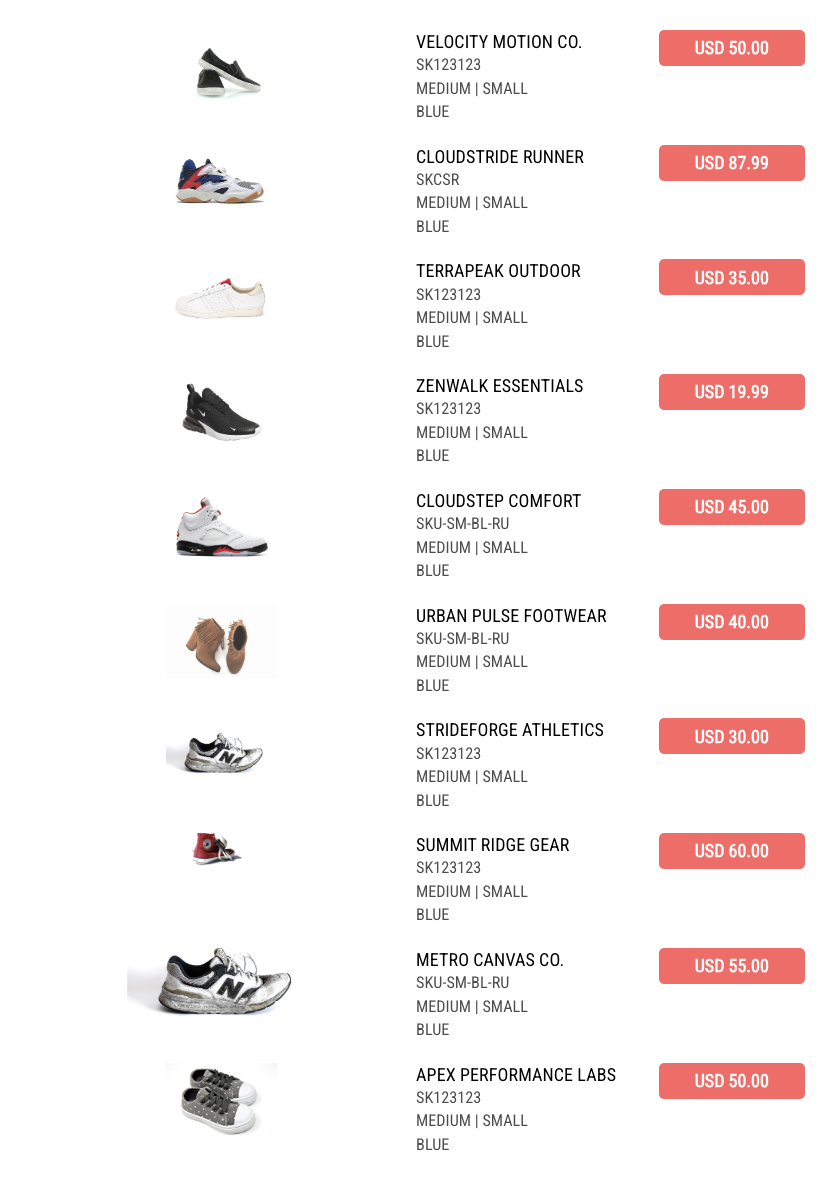This screenshot has height=1184, width=832.
Task: Click the USD 60.00 button for Summit Ridge
Action: point(731,850)
